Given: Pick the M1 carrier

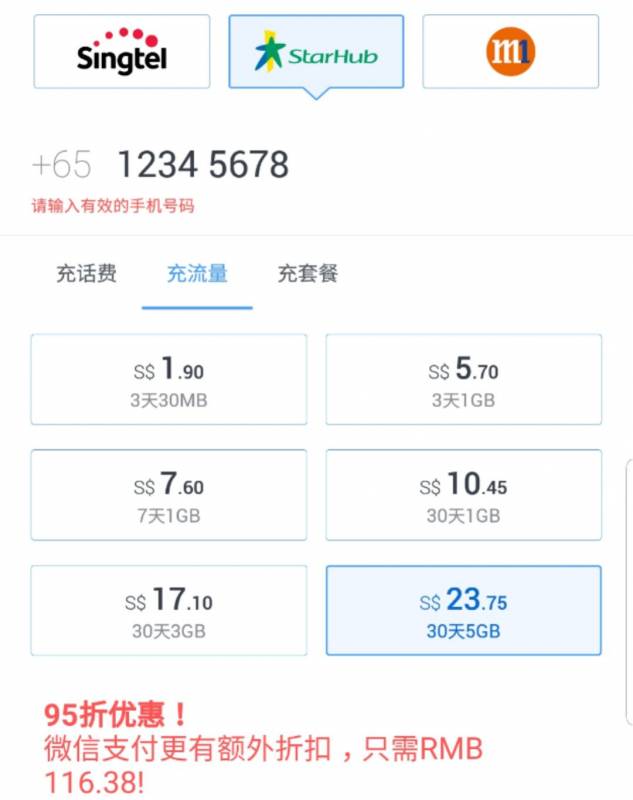Looking at the screenshot, I should tap(511, 51).
